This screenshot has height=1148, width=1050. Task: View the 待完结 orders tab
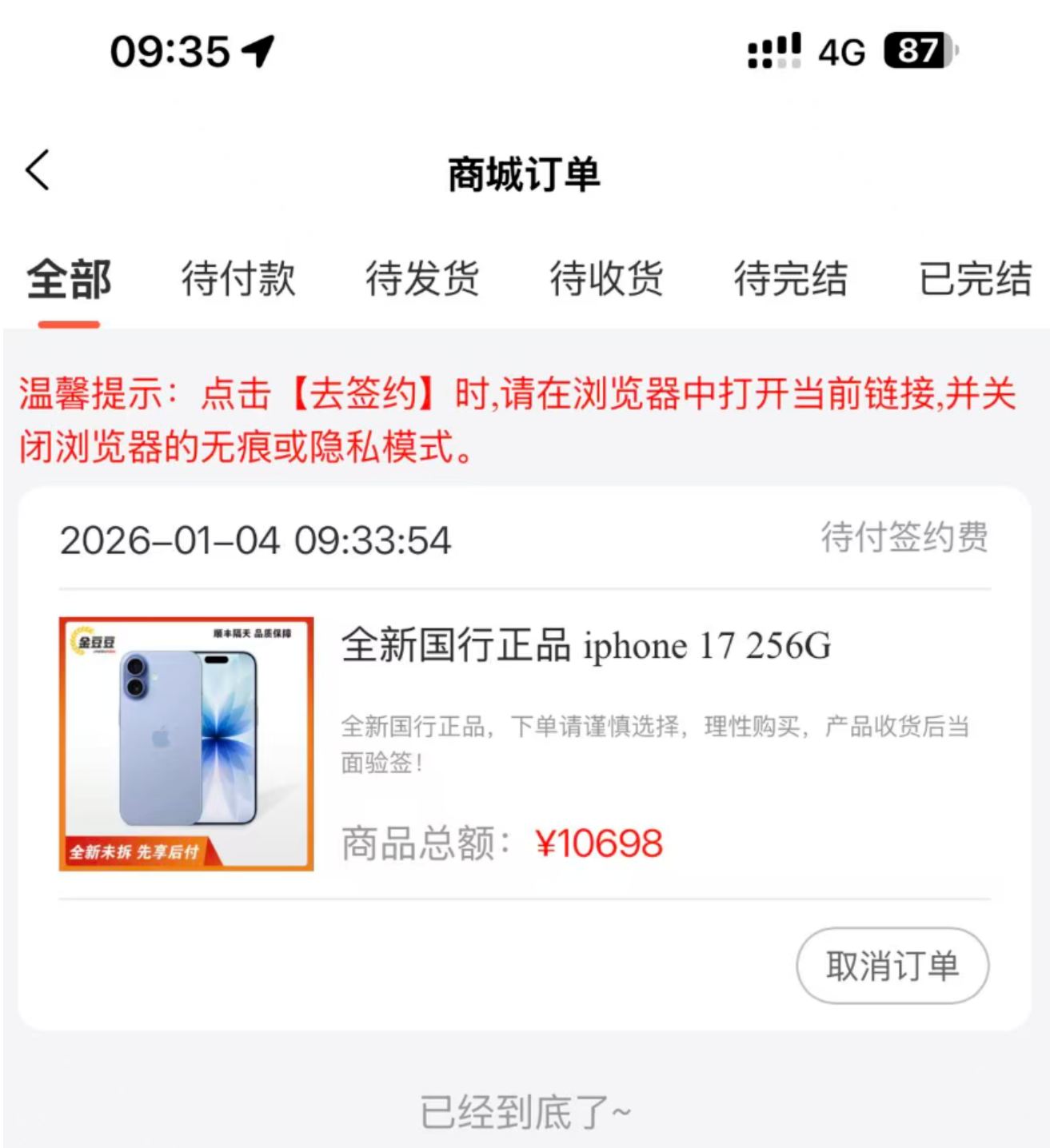click(x=790, y=280)
